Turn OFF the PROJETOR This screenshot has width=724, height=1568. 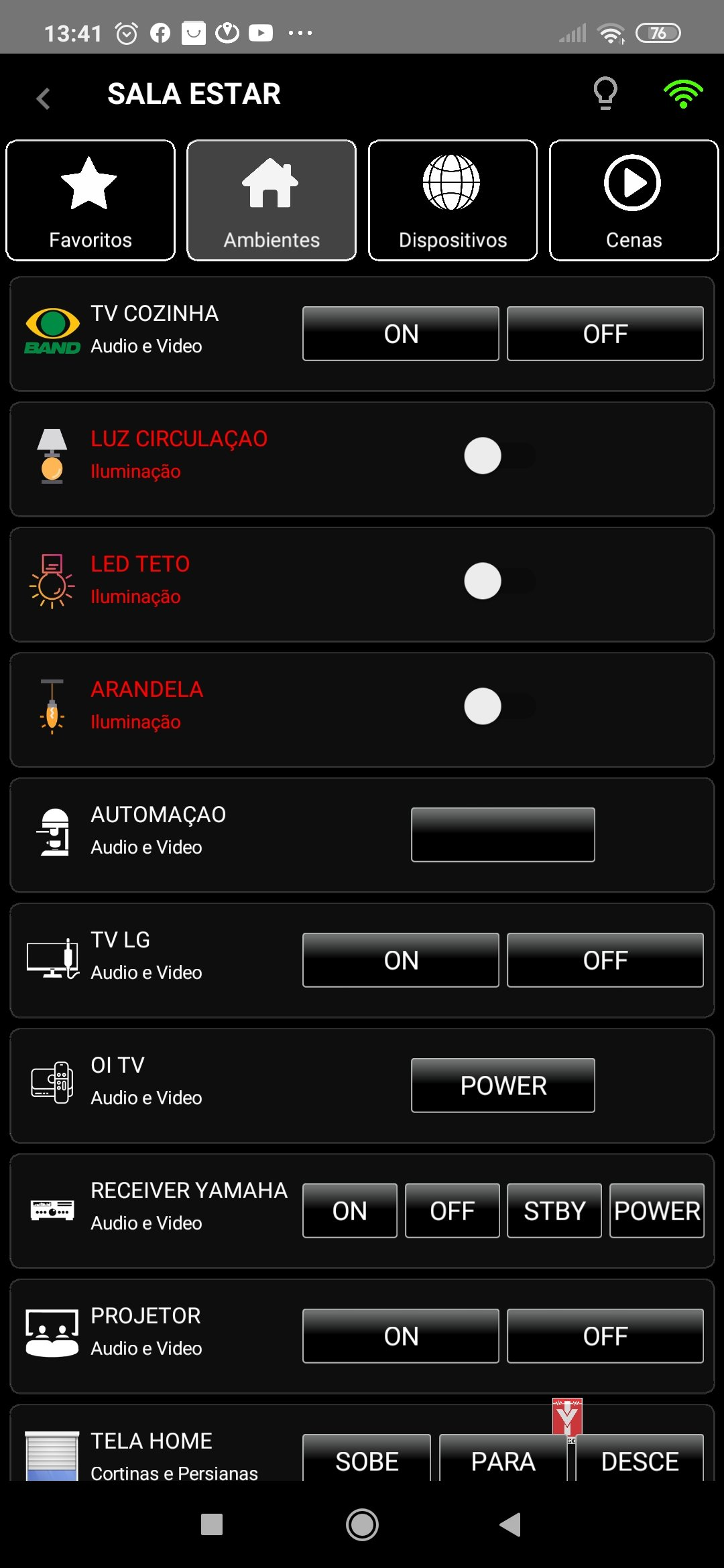[605, 1336]
